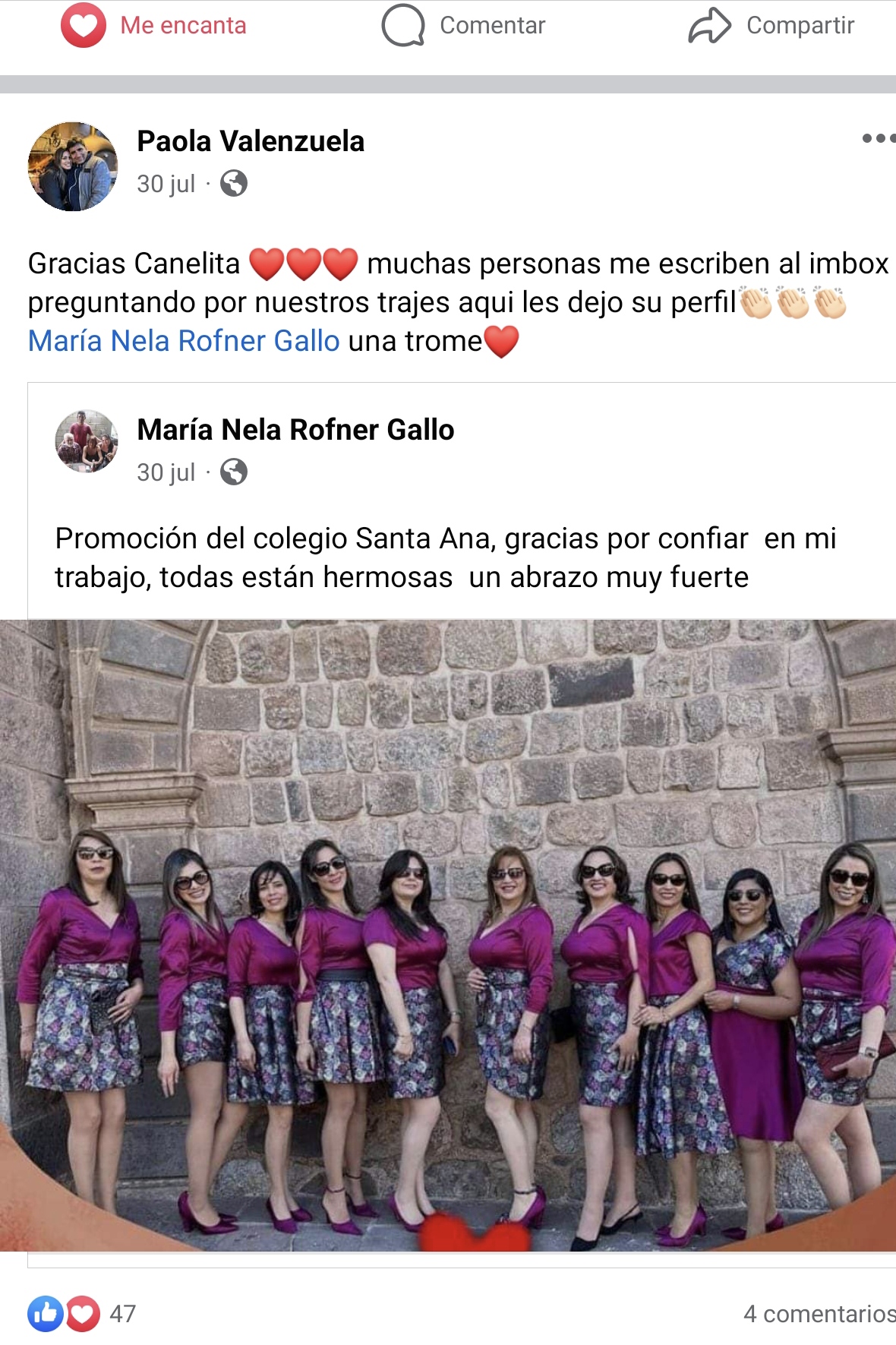View the 47 reactions list

[82, 1313]
